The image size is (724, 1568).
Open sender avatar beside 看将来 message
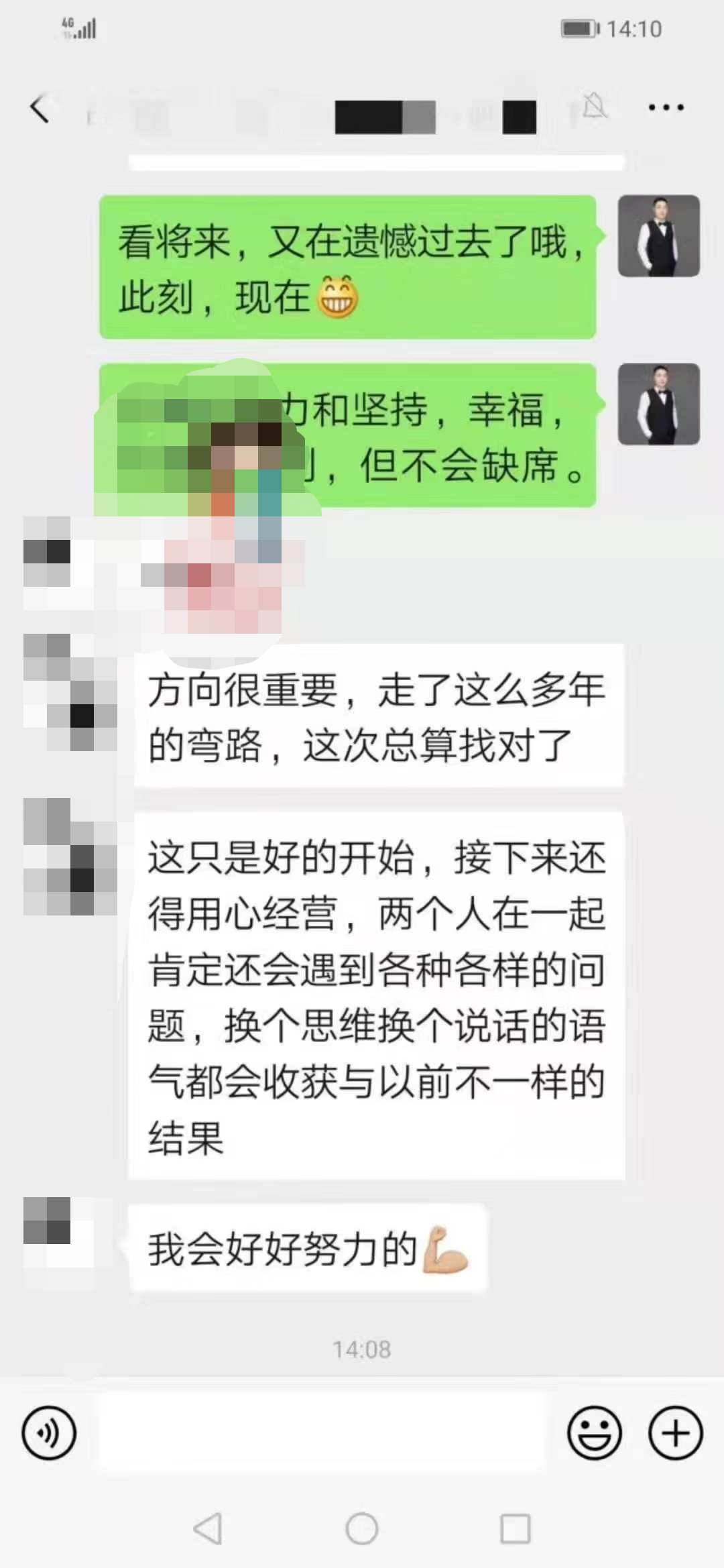[x=658, y=236]
